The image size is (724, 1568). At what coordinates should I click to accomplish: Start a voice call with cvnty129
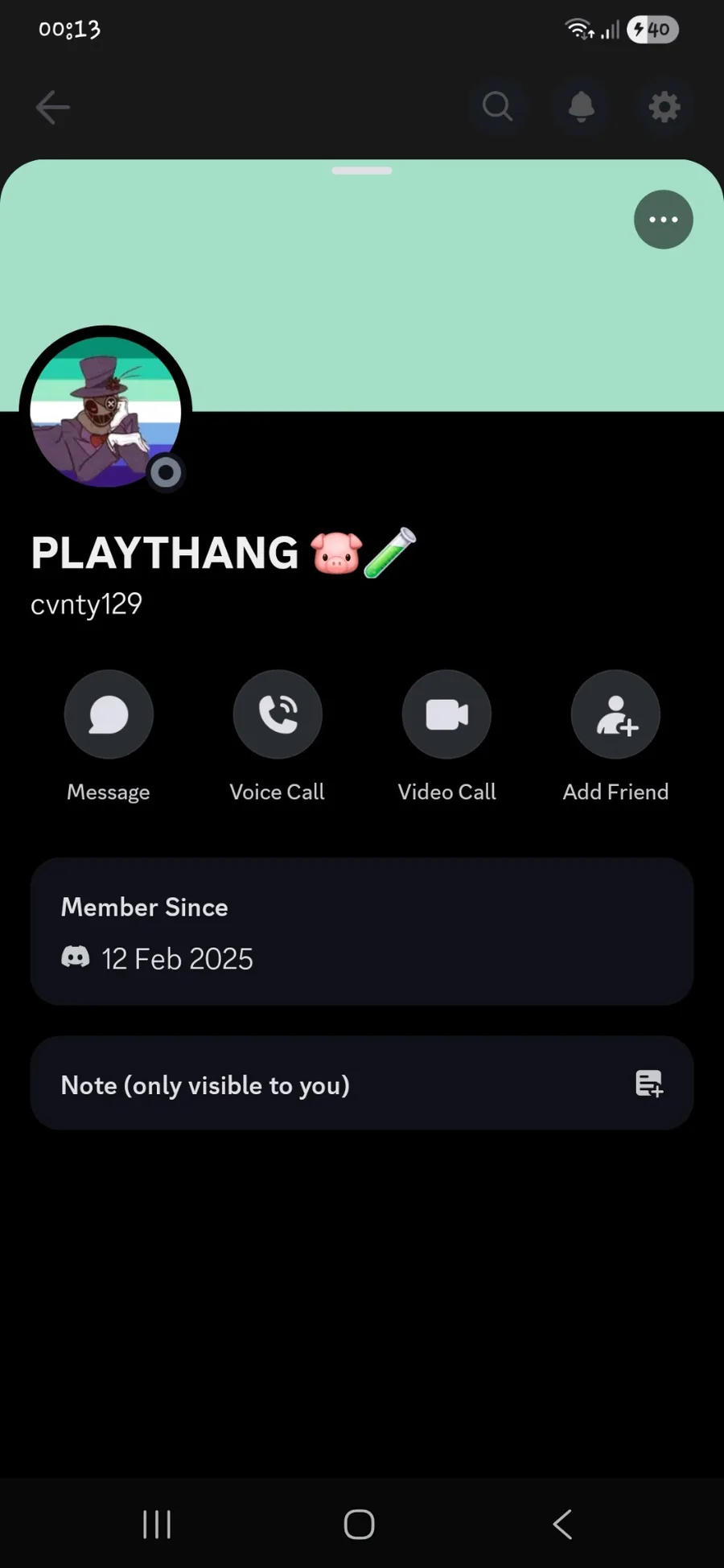point(278,714)
